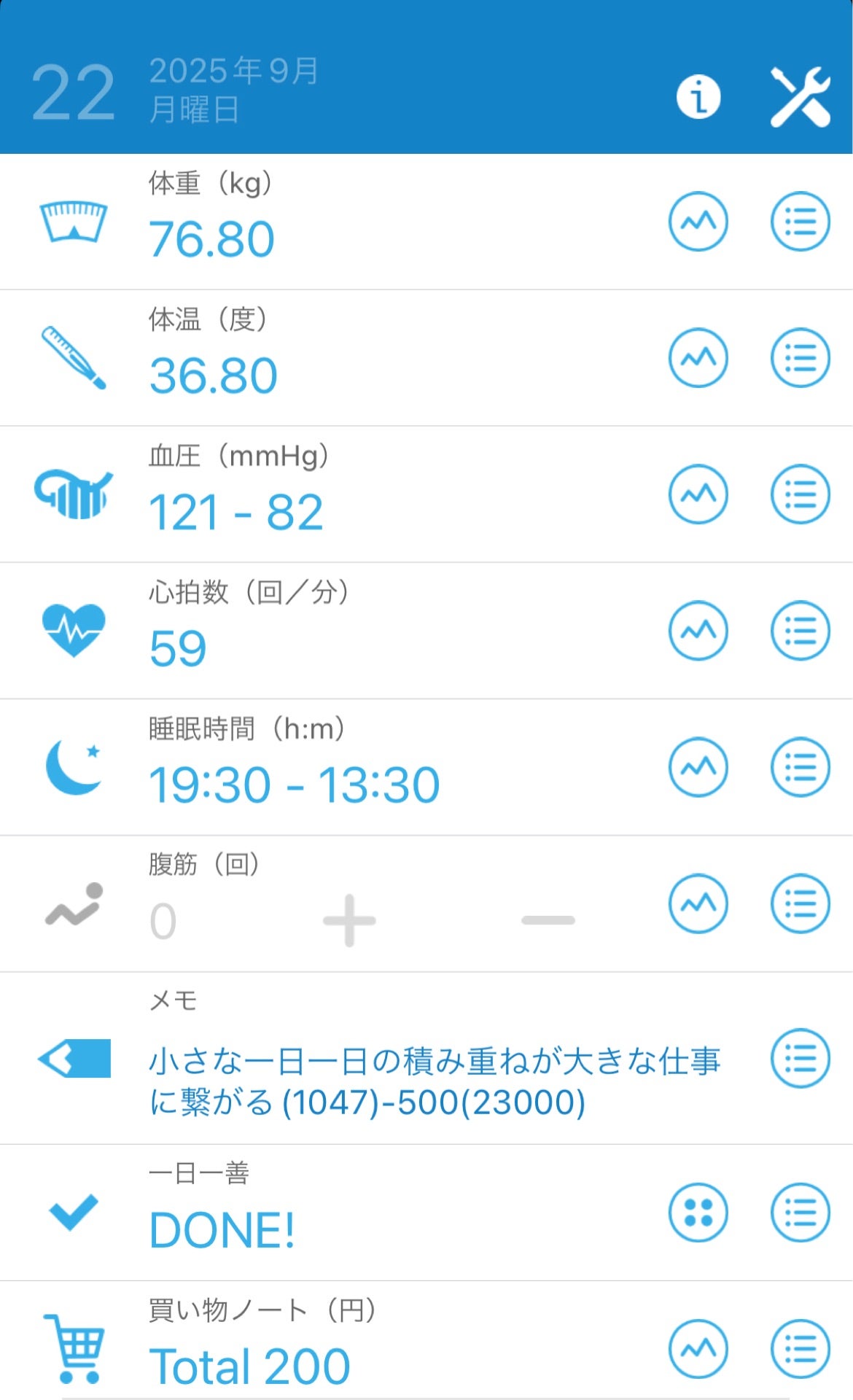Increment sit-ups count with plus button
Screen dimensions: 853x1400
coord(348,920)
